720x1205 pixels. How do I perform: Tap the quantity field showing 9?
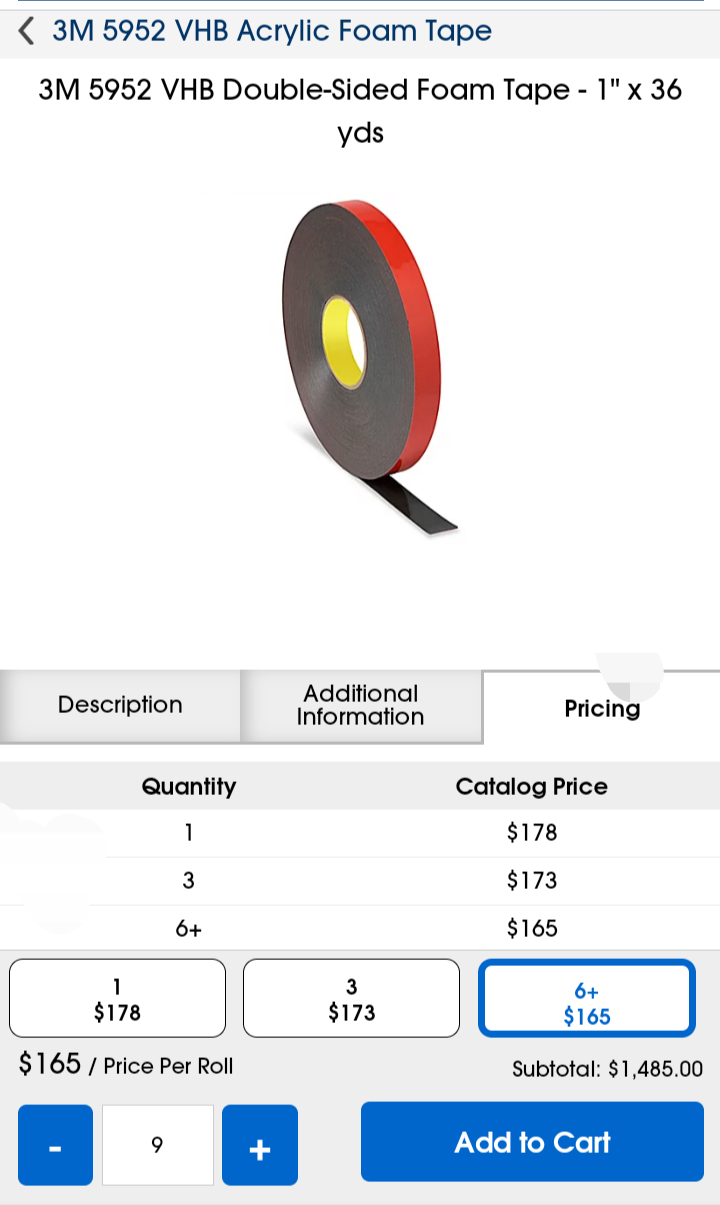point(157,1145)
